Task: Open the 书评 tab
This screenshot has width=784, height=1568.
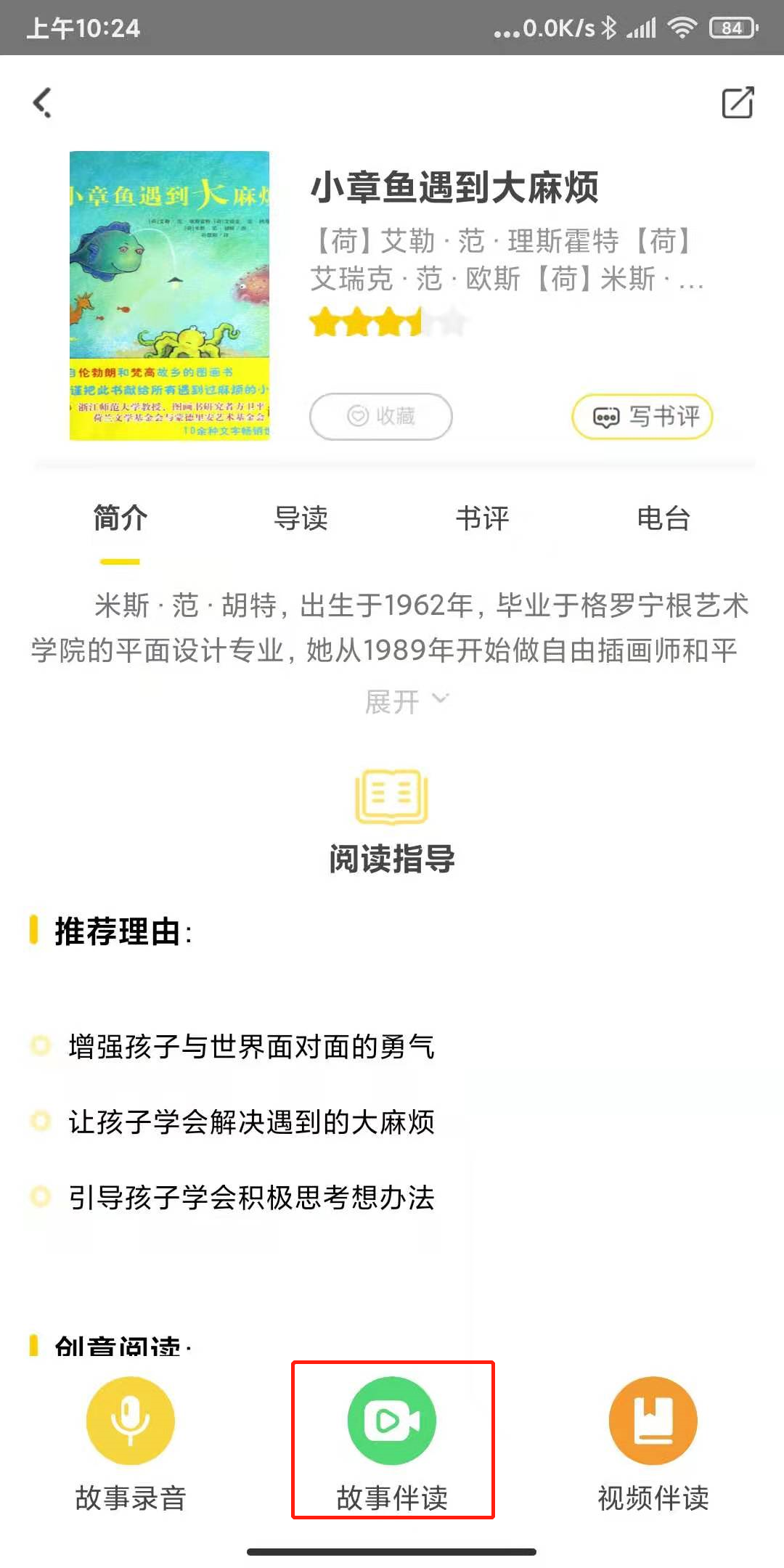Action: point(482,518)
